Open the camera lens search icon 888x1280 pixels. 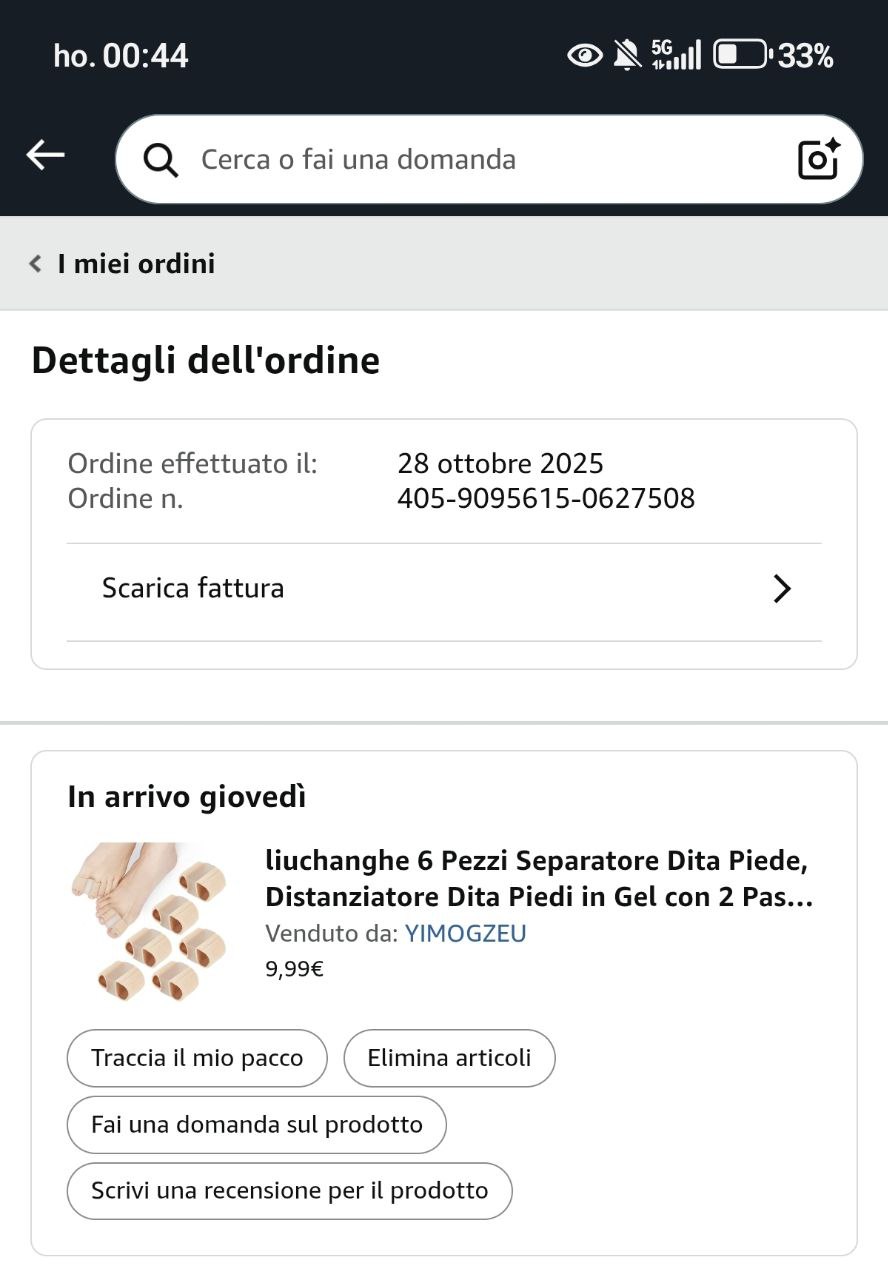818,160
